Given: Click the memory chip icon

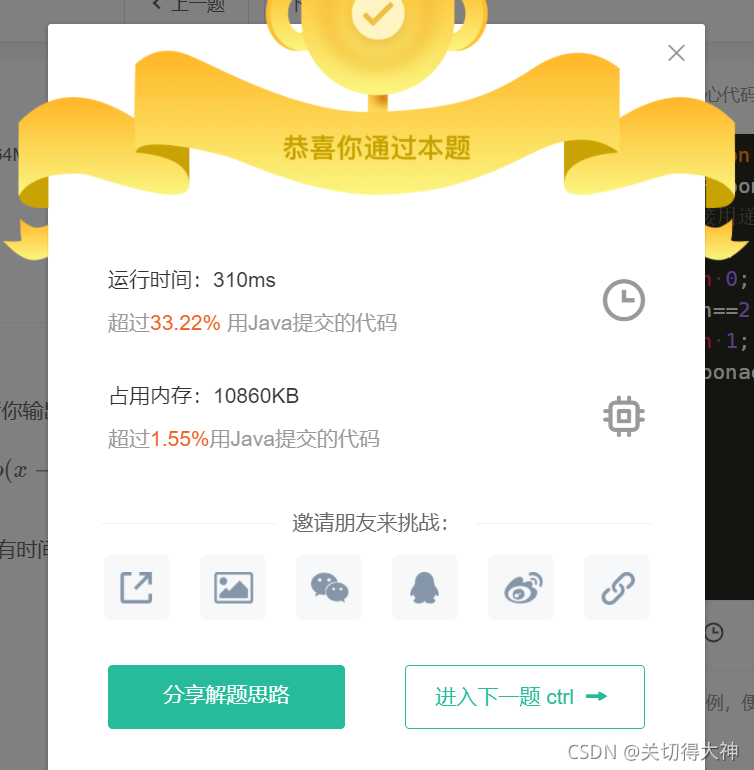Looking at the screenshot, I should click(x=623, y=415).
